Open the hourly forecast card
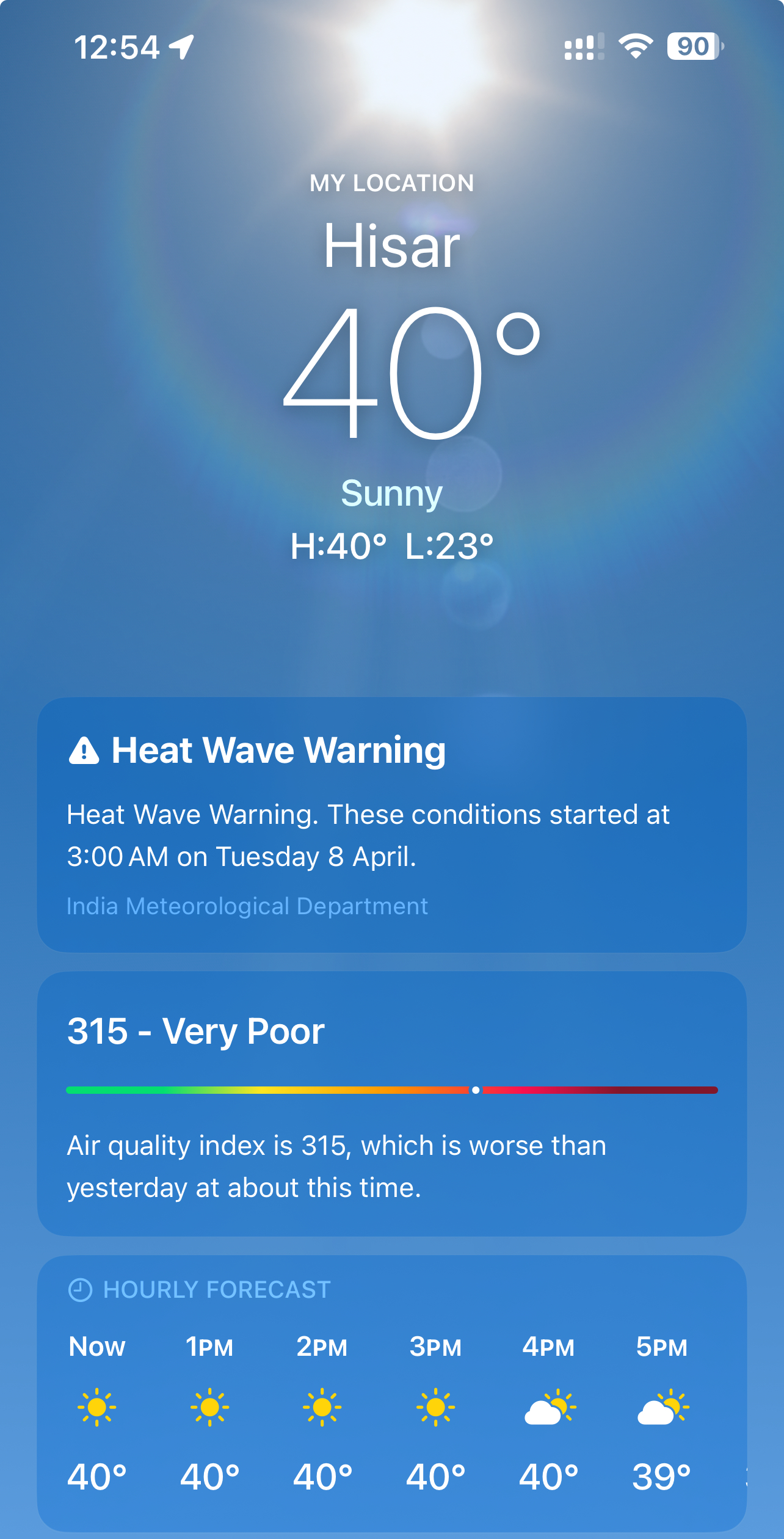This screenshot has height=1539, width=784. (391, 1392)
